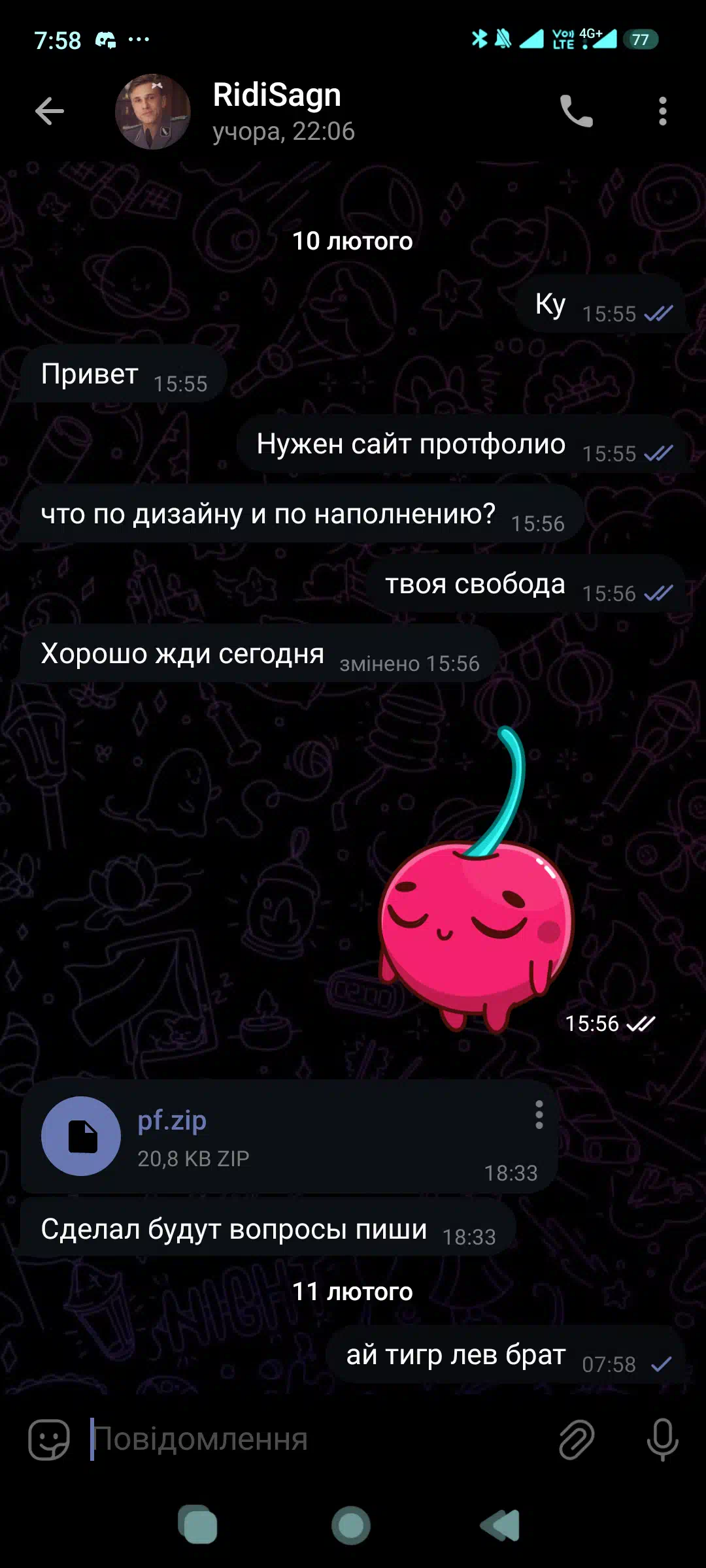Go to the system home screen
Viewport: 706px width, 1568px height.
(x=351, y=1526)
